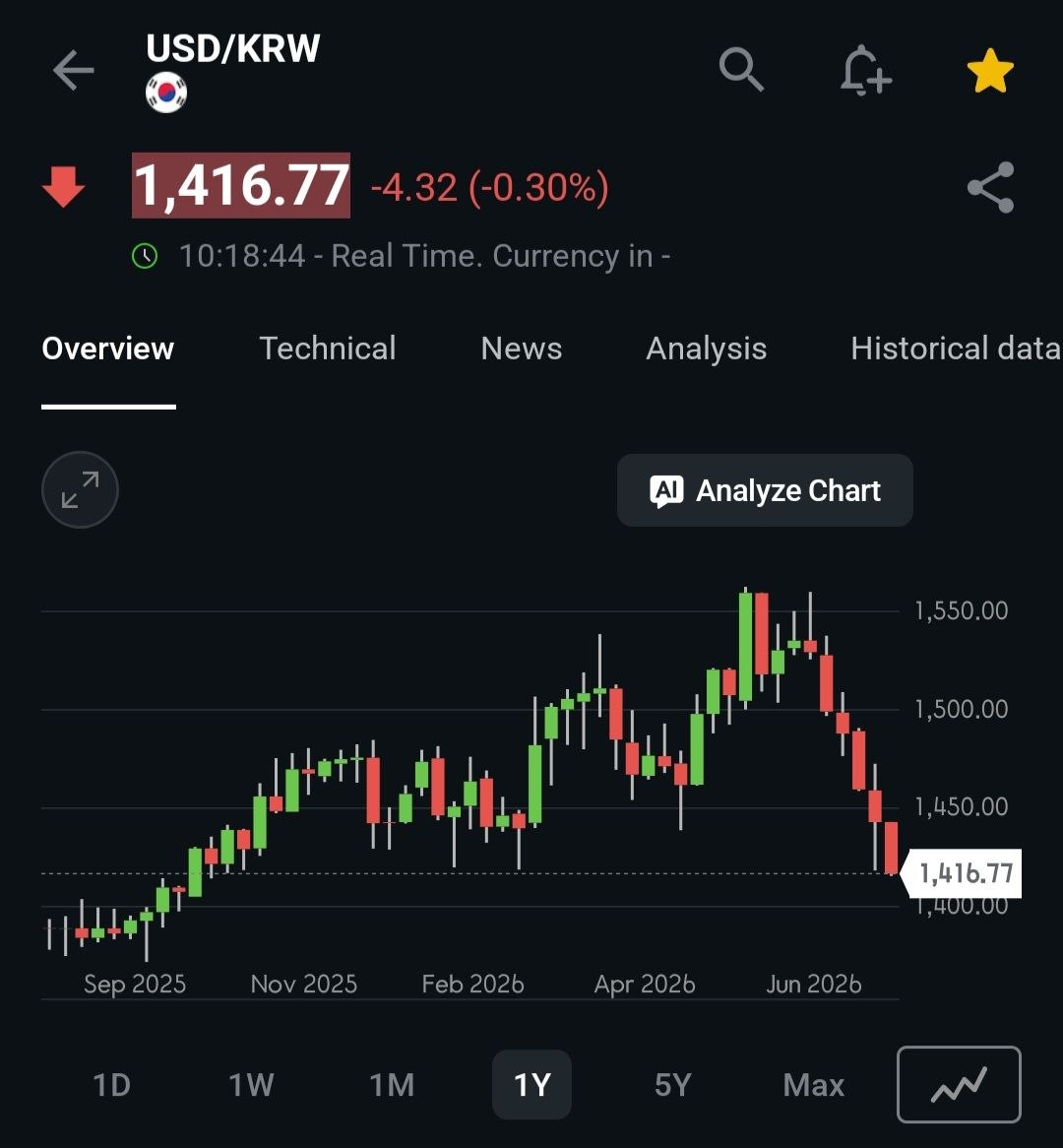Switch chart range to 1W
This screenshot has width=1063, height=1148.
tap(251, 1085)
